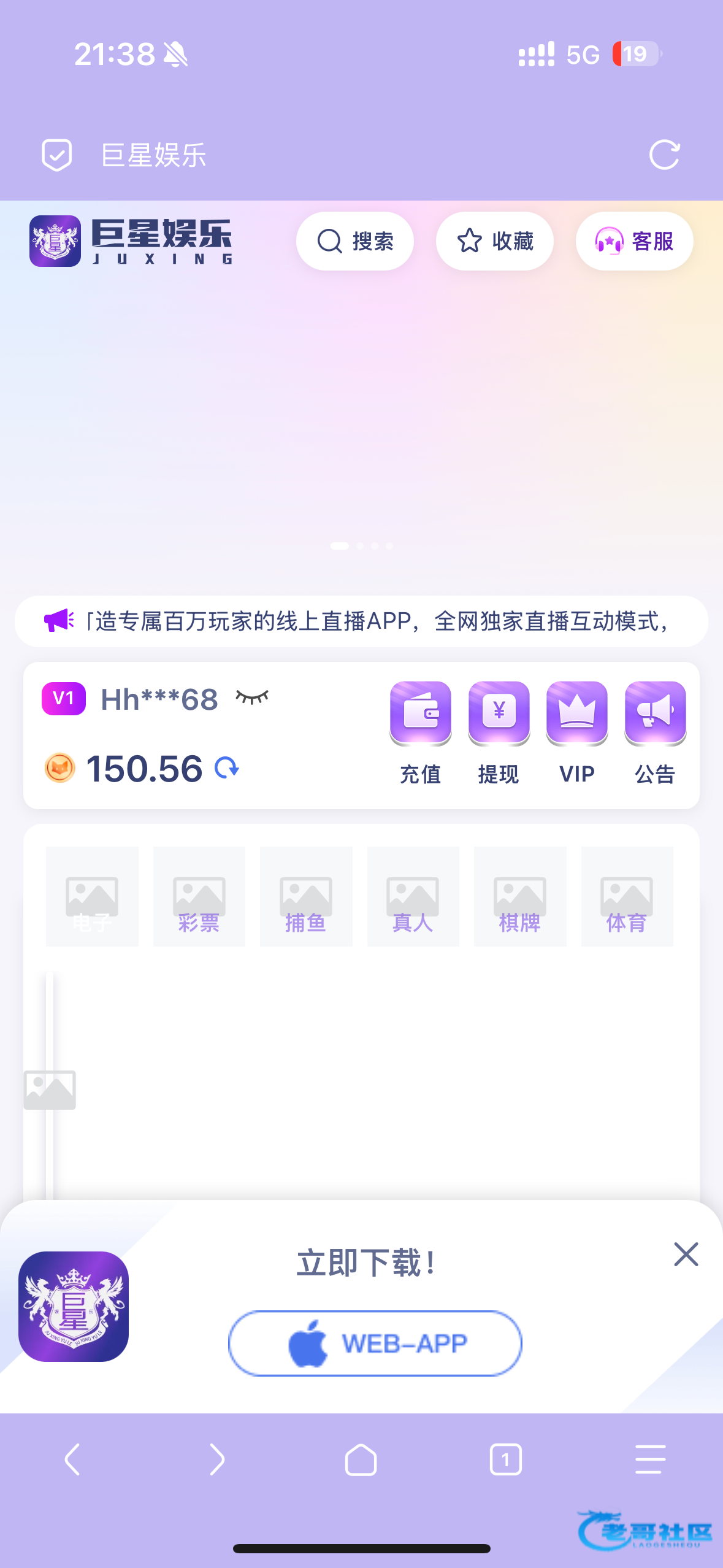
Task: Tap the 搜索 search button
Action: 354,241
